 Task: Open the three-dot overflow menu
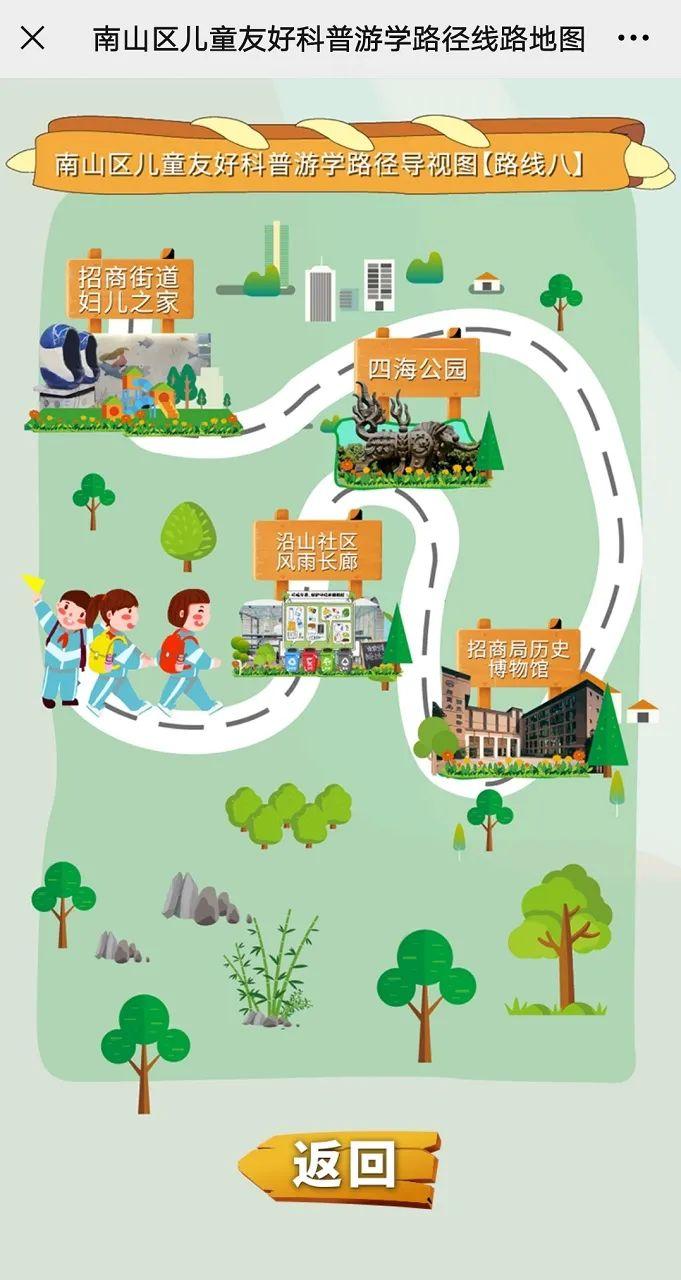[633, 38]
